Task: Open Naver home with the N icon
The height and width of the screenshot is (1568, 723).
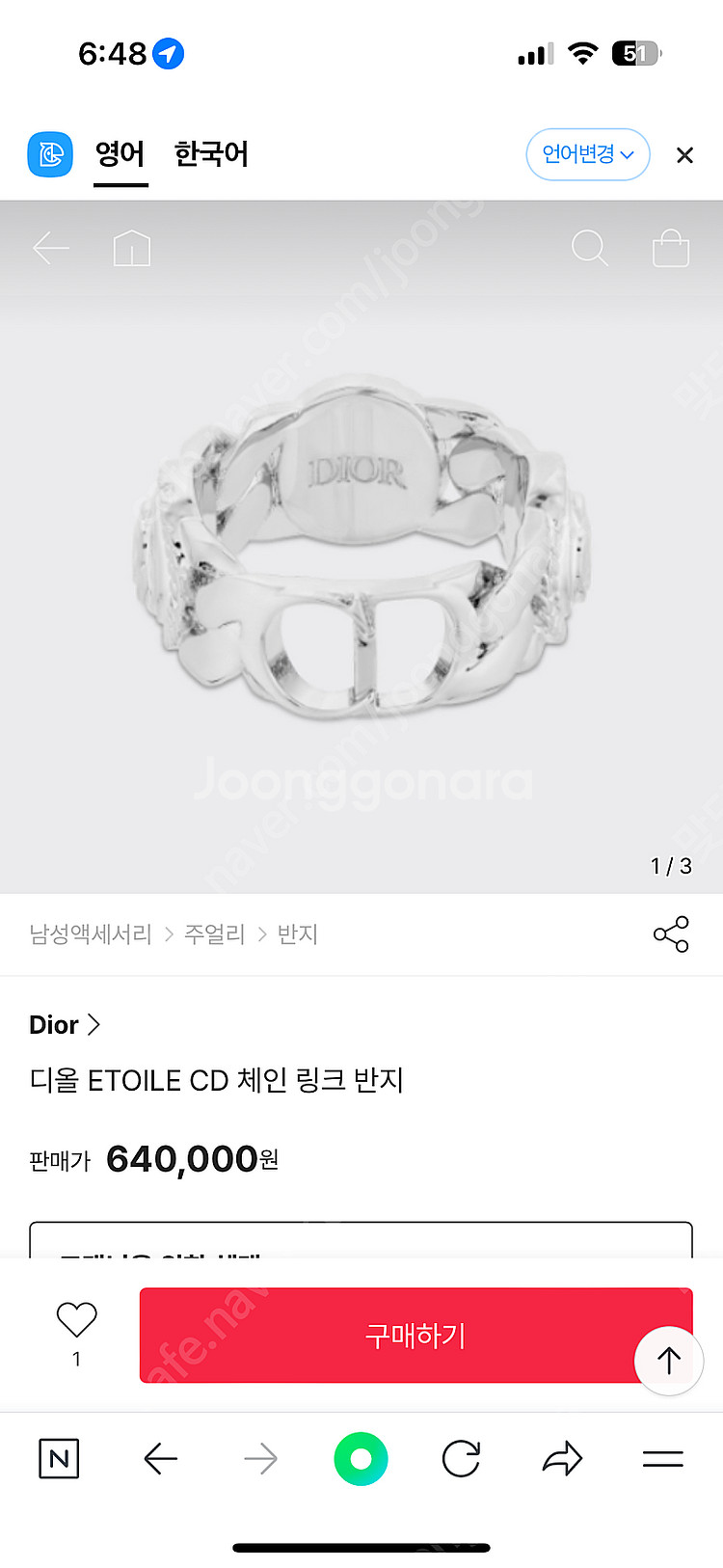Action: [59, 1459]
